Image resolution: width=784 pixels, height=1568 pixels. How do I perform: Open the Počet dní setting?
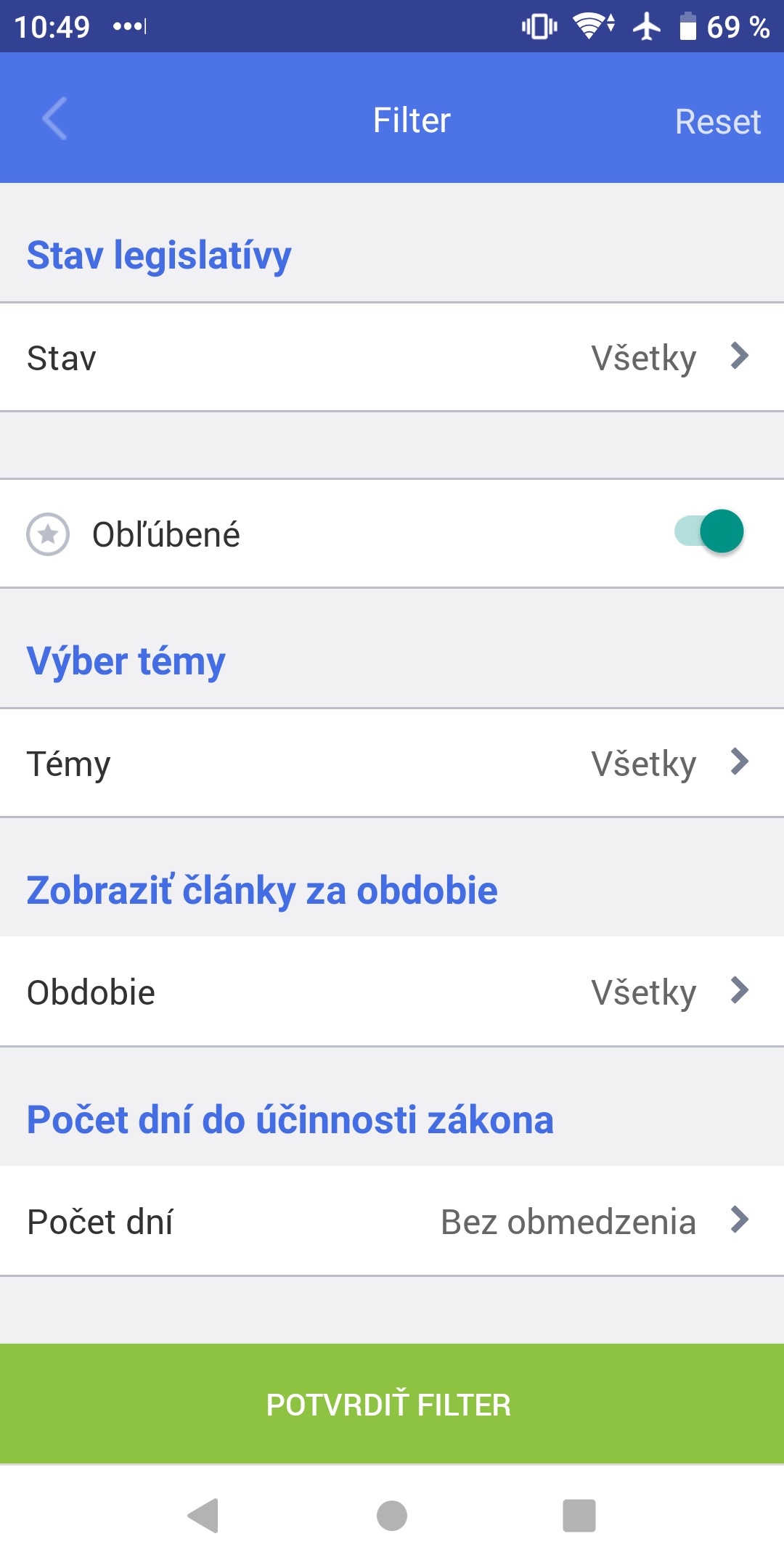(392, 1221)
